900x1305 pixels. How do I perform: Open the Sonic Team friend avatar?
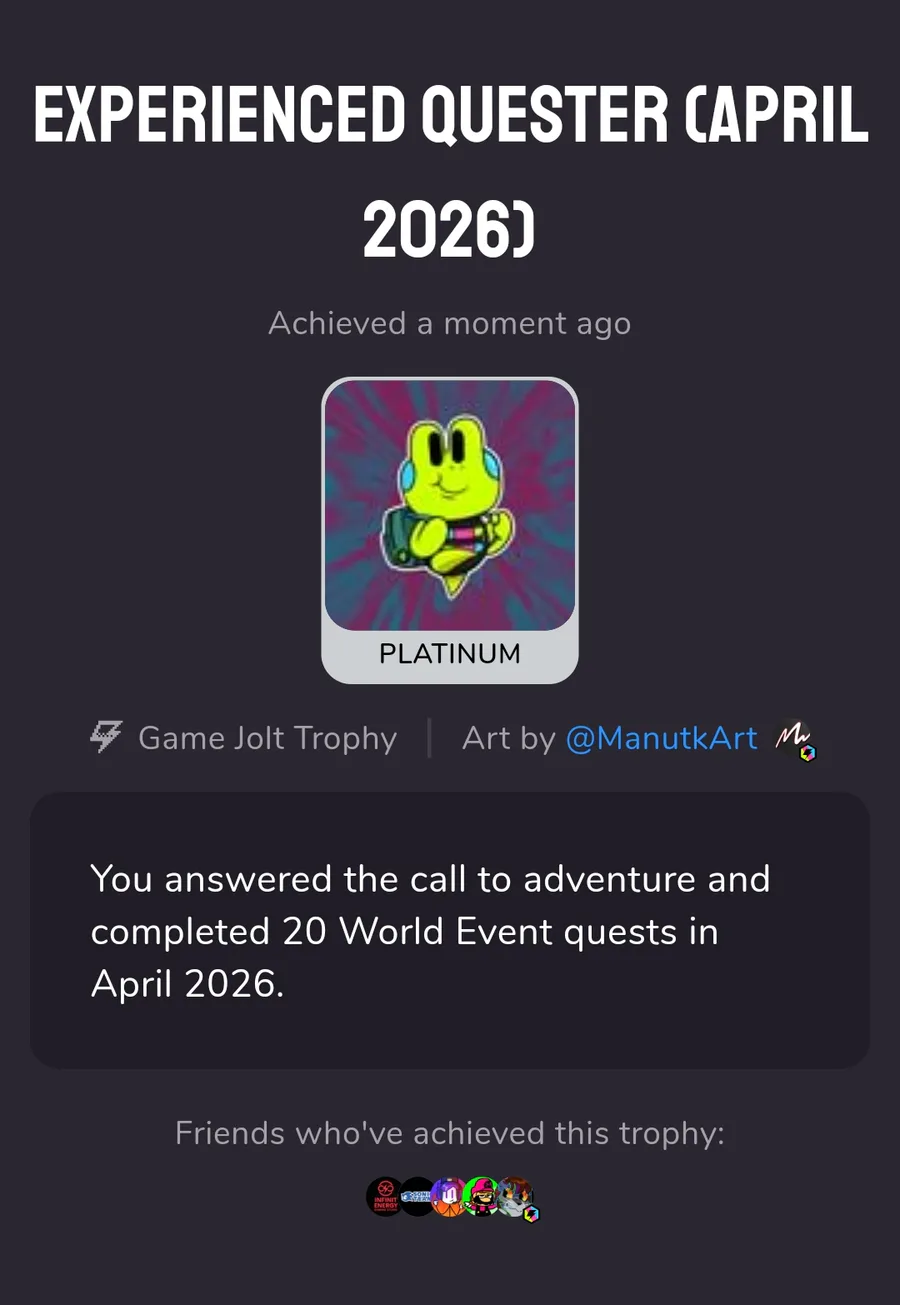[417, 1196]
